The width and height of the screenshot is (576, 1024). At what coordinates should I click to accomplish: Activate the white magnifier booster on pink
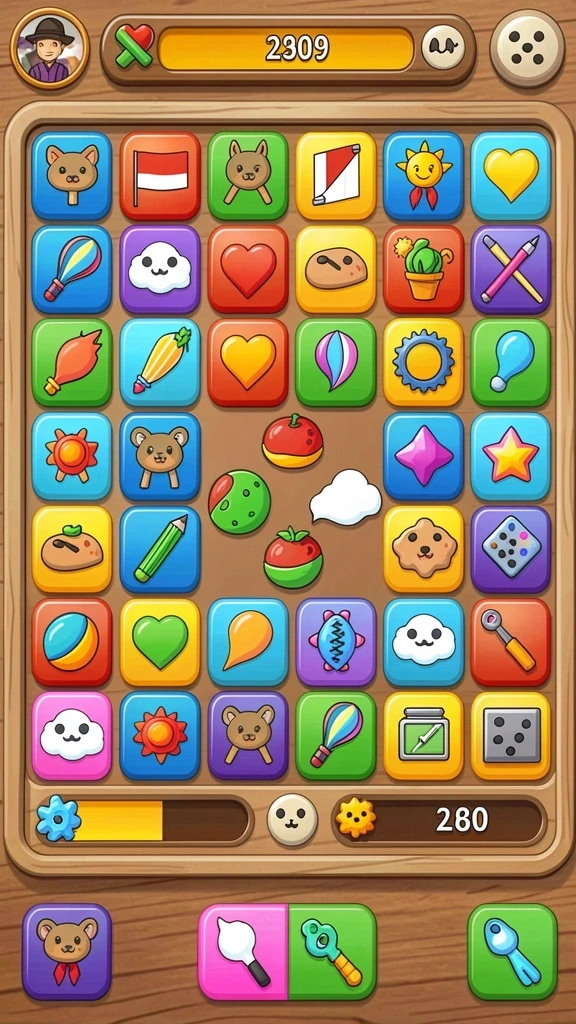[x=243, y=952]
